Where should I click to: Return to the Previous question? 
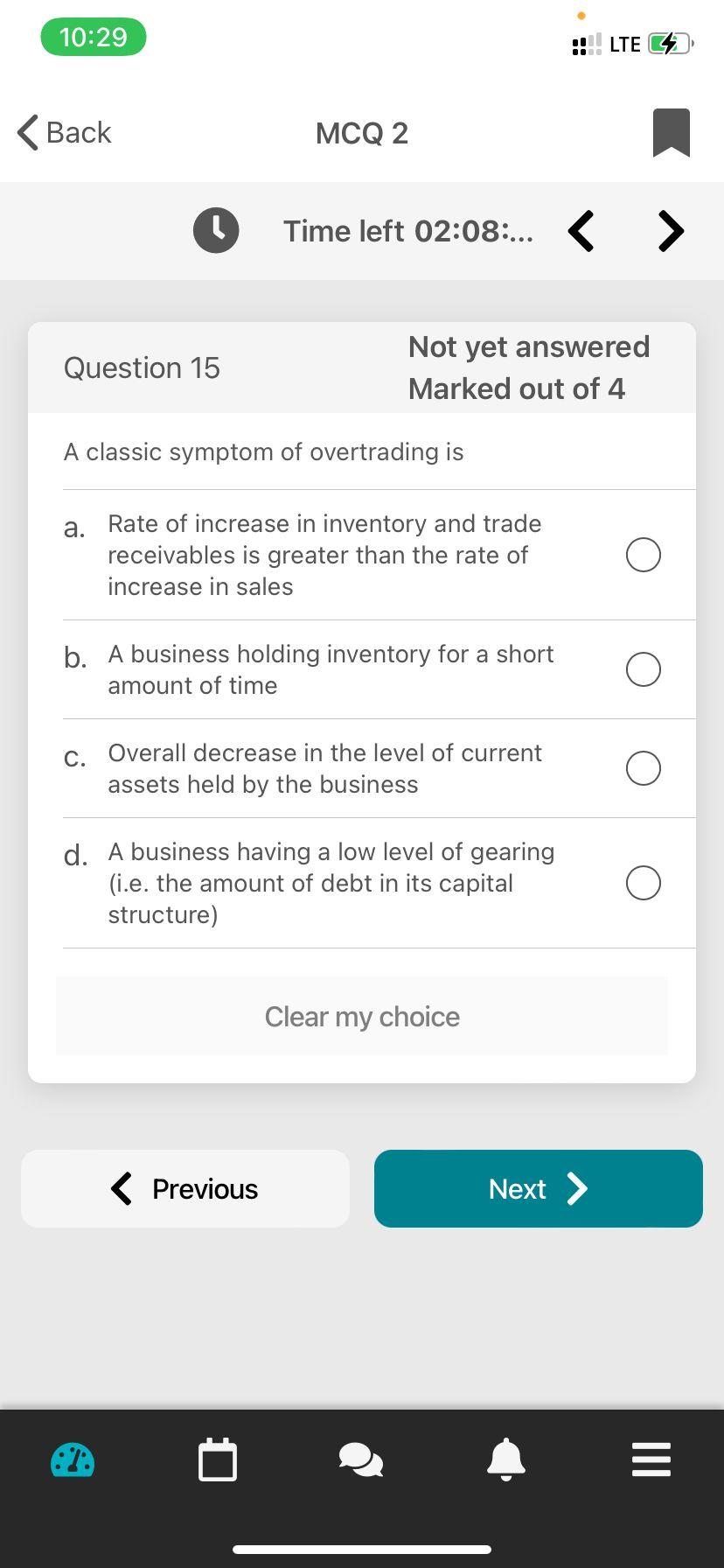[x=185, y=1188]
